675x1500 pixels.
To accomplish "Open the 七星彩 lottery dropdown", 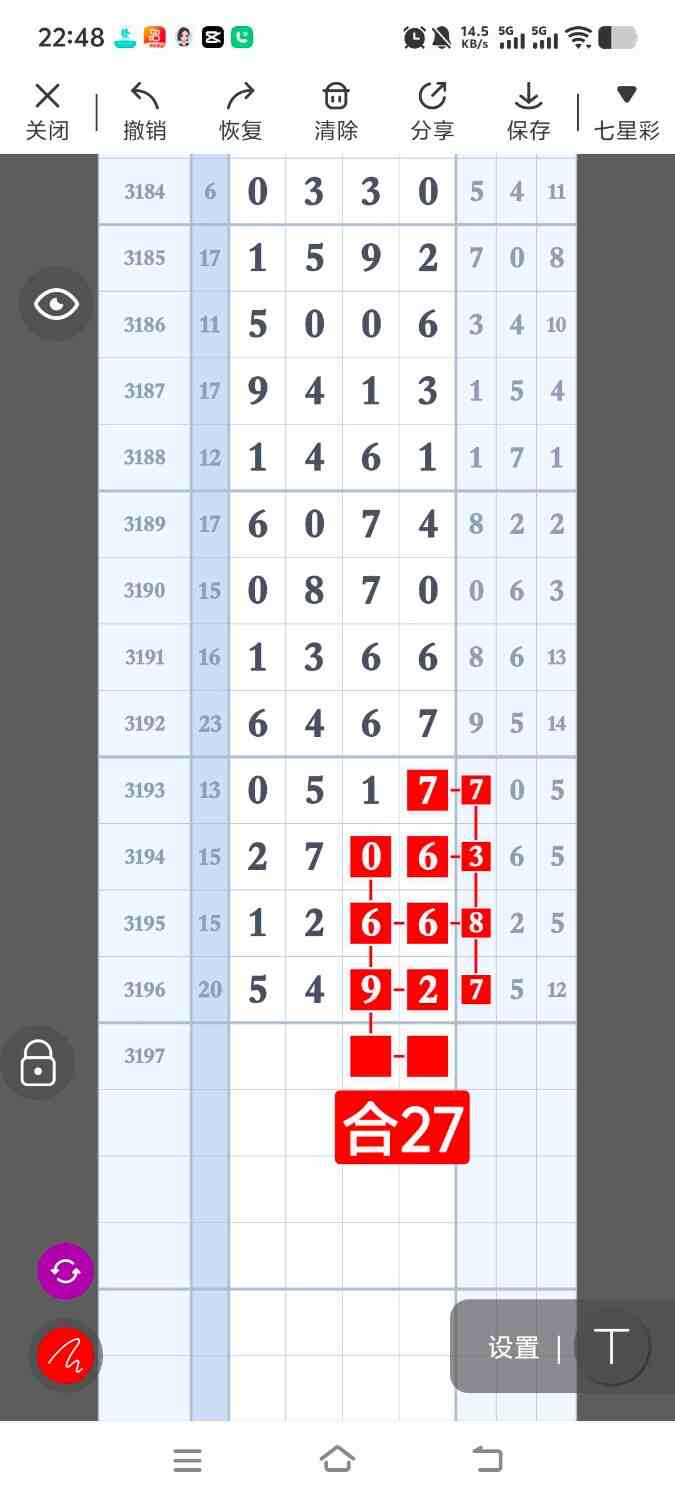I will (627, 111).
